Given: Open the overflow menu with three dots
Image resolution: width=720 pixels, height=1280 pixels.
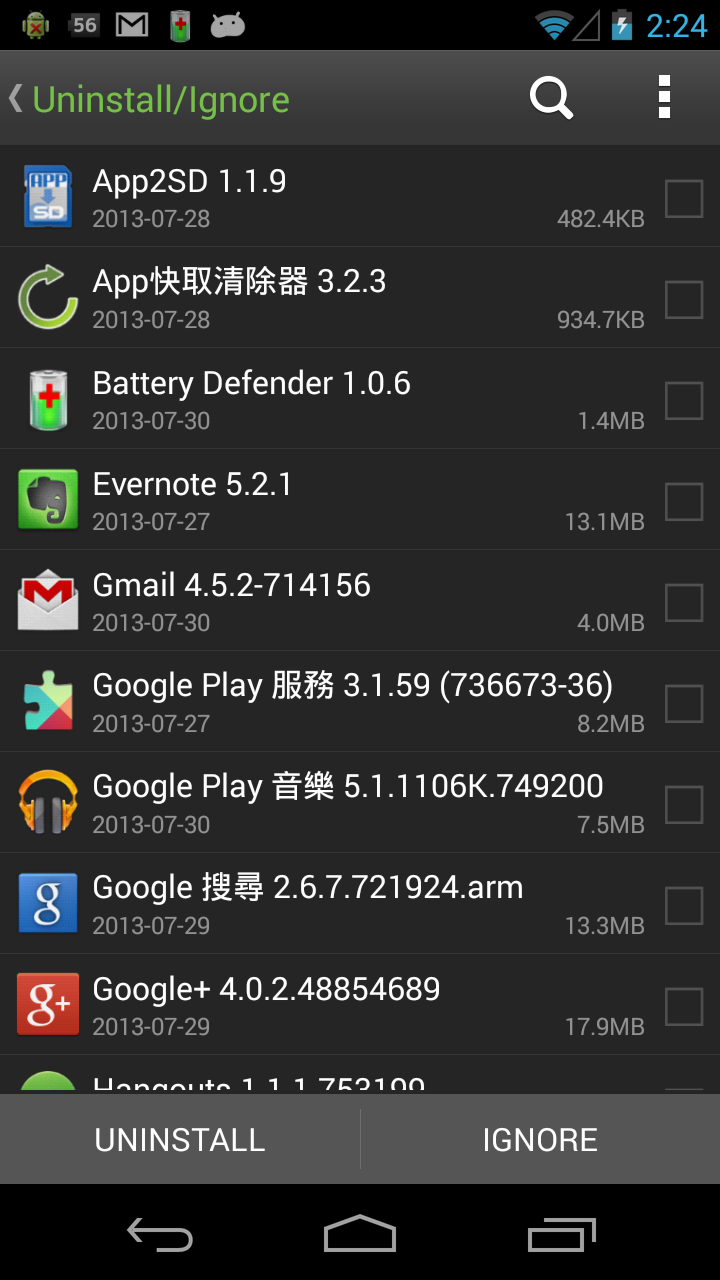Looking at the screenshot, I should 663,97.
